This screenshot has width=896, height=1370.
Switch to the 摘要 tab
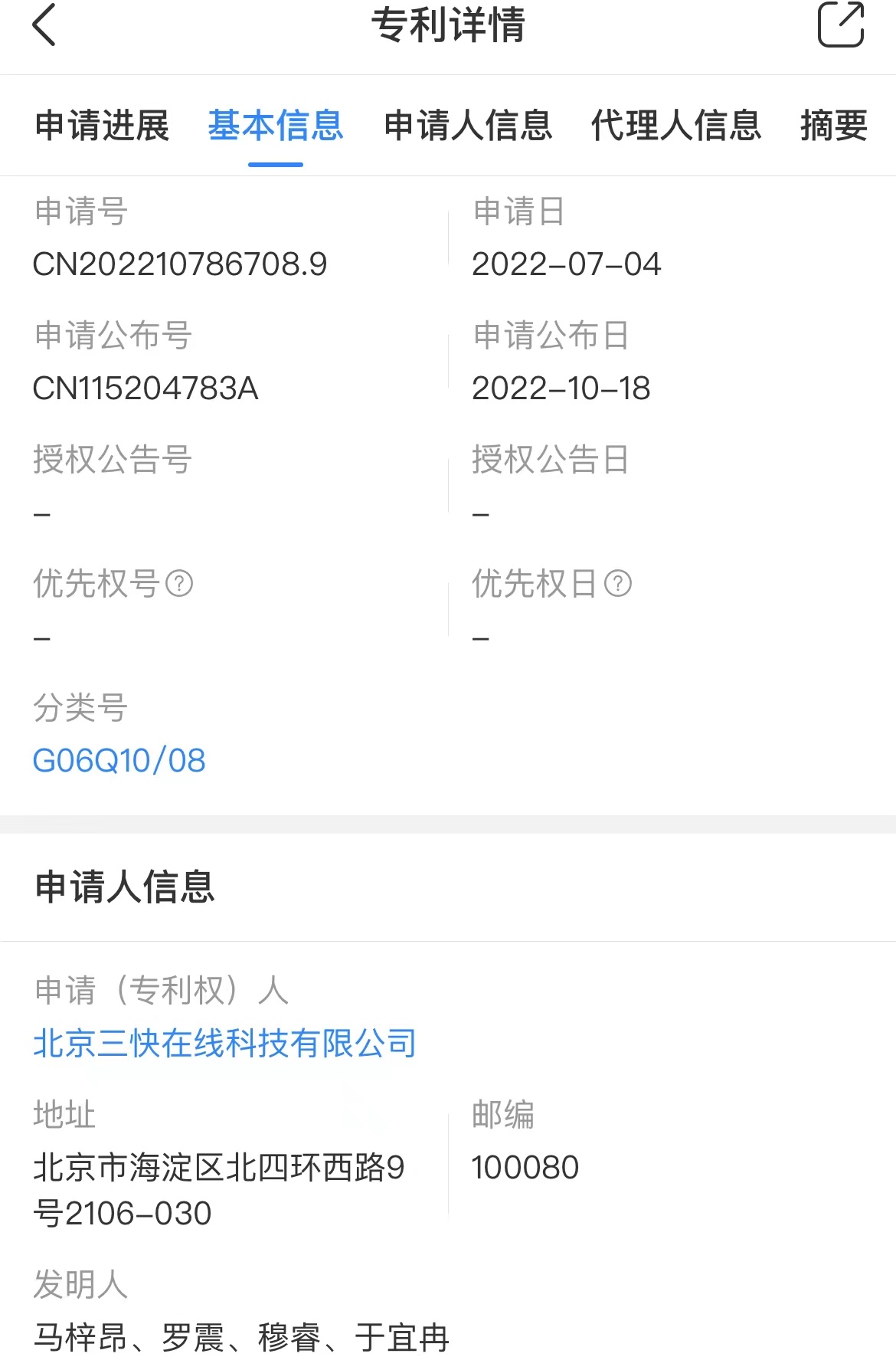coord(833,126)
